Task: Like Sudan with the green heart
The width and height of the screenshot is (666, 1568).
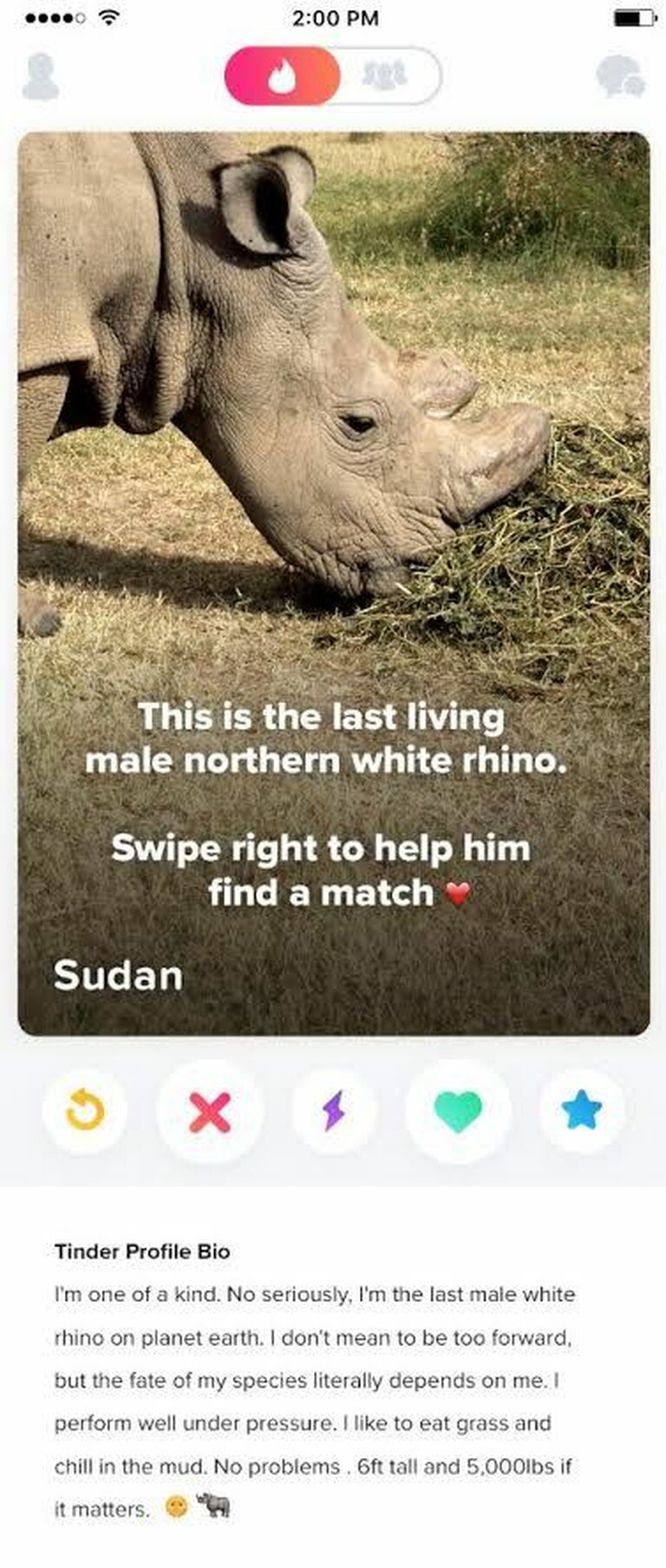Action: tap(458, 1110)
